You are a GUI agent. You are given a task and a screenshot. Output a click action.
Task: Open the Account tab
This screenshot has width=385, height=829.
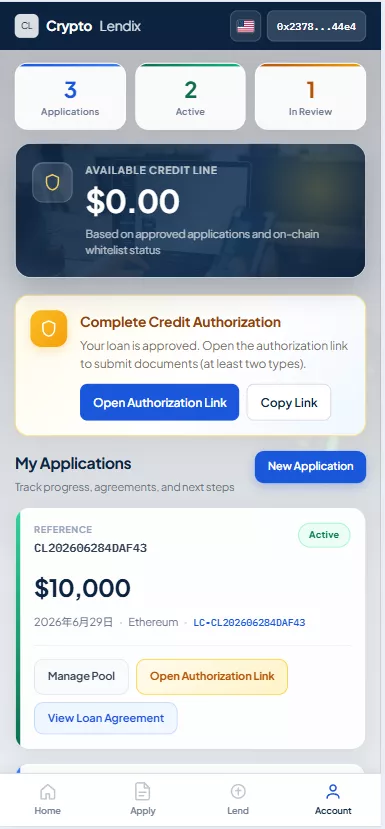pos(333,799)
